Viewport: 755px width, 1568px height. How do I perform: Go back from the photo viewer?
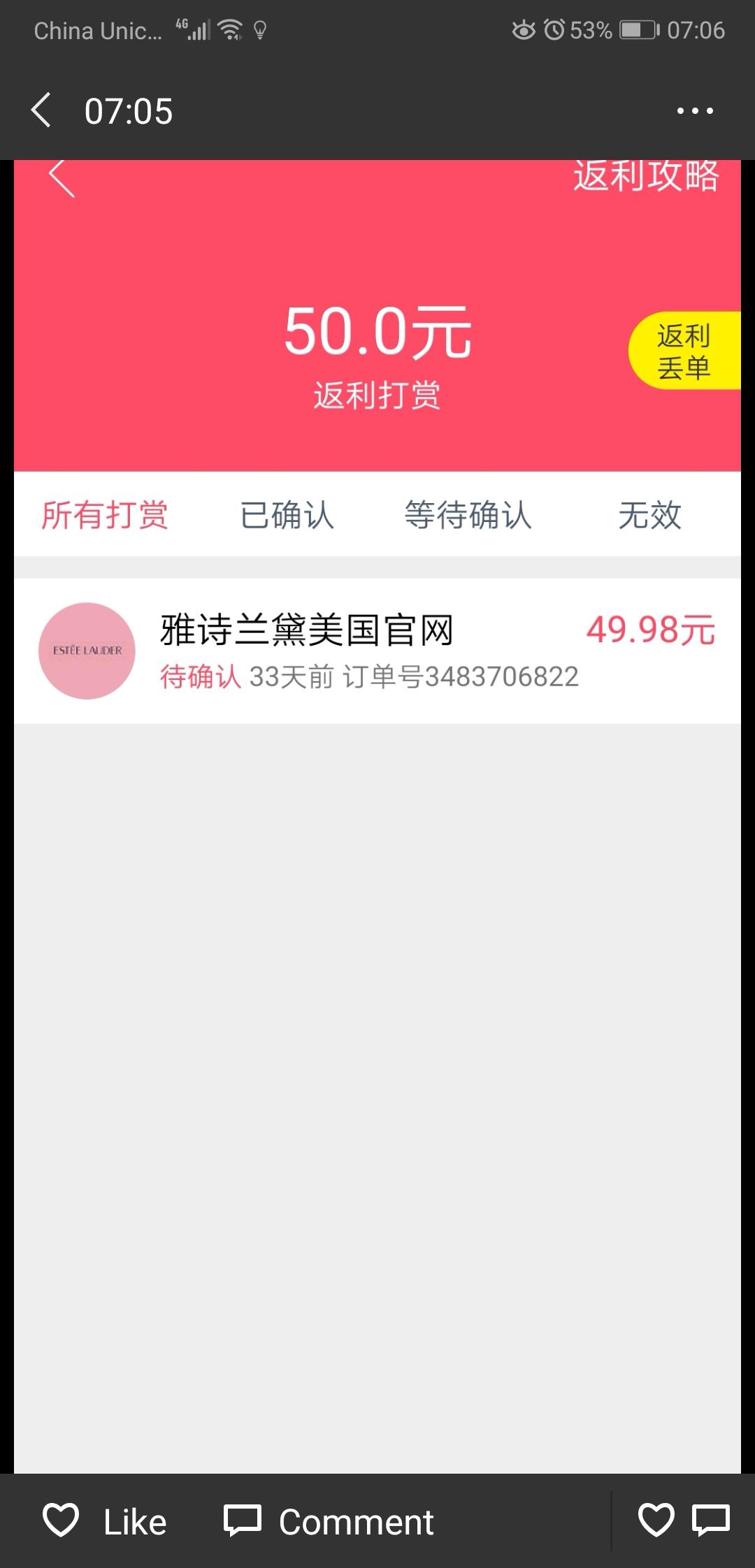point(41,110)
